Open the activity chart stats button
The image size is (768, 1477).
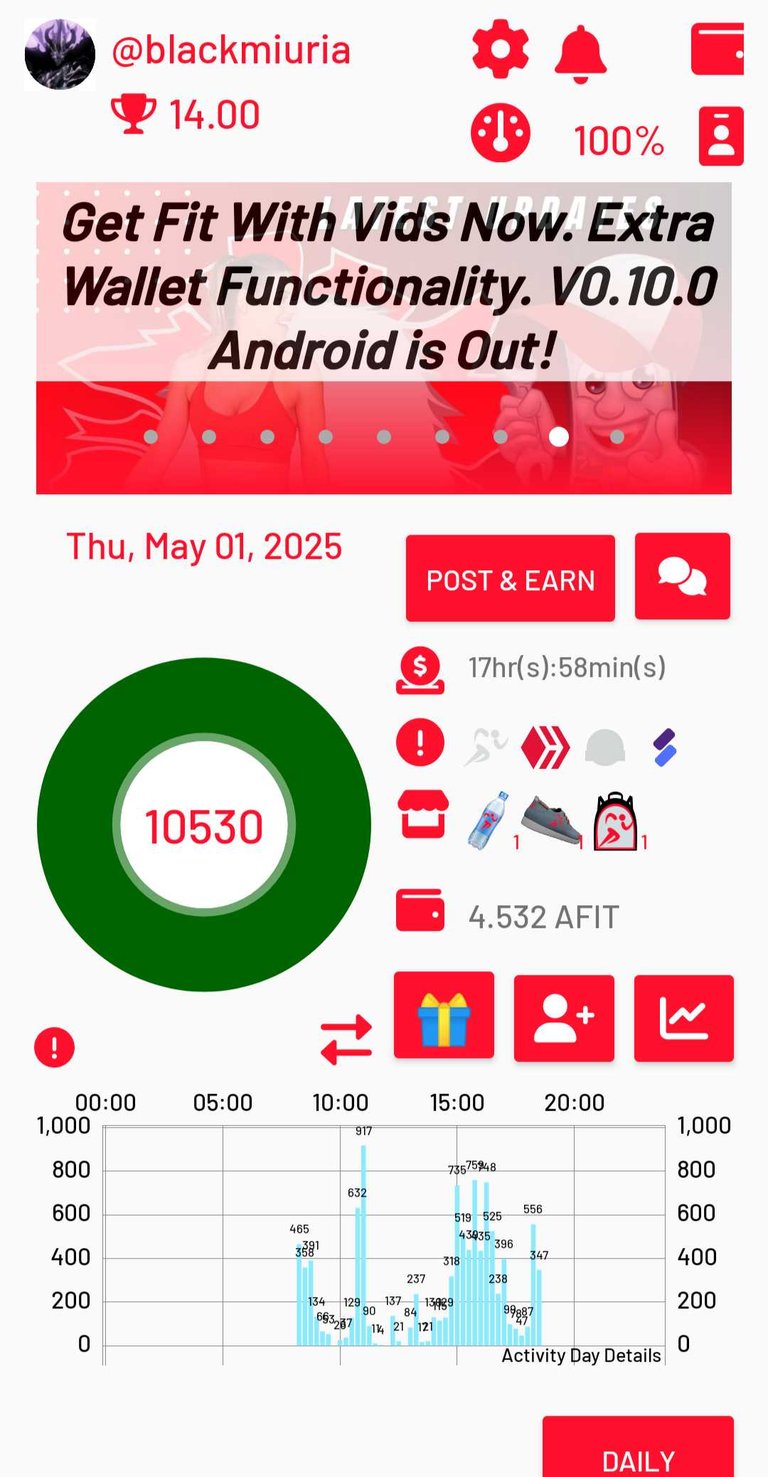(x=684, y=1018)
